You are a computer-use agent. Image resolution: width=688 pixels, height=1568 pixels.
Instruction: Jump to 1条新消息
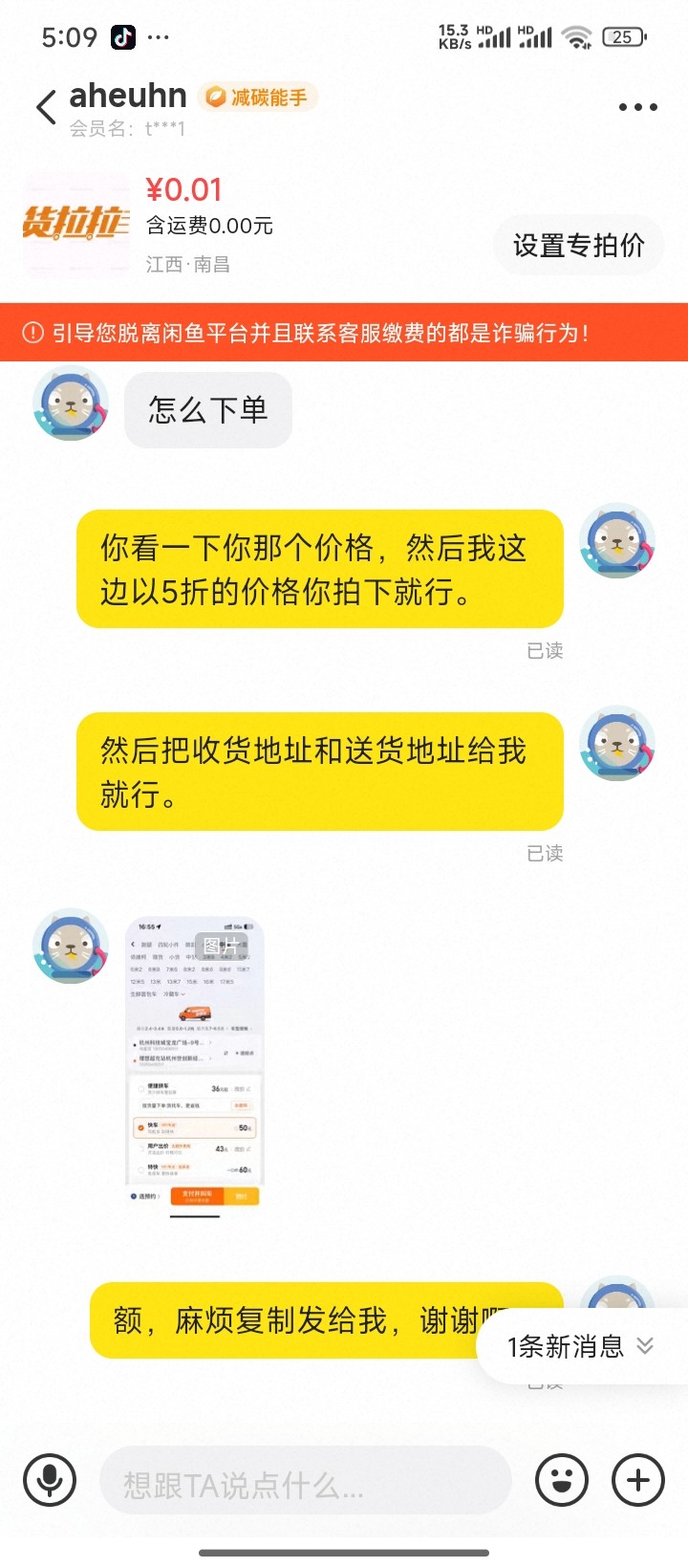coord(580,1346)
